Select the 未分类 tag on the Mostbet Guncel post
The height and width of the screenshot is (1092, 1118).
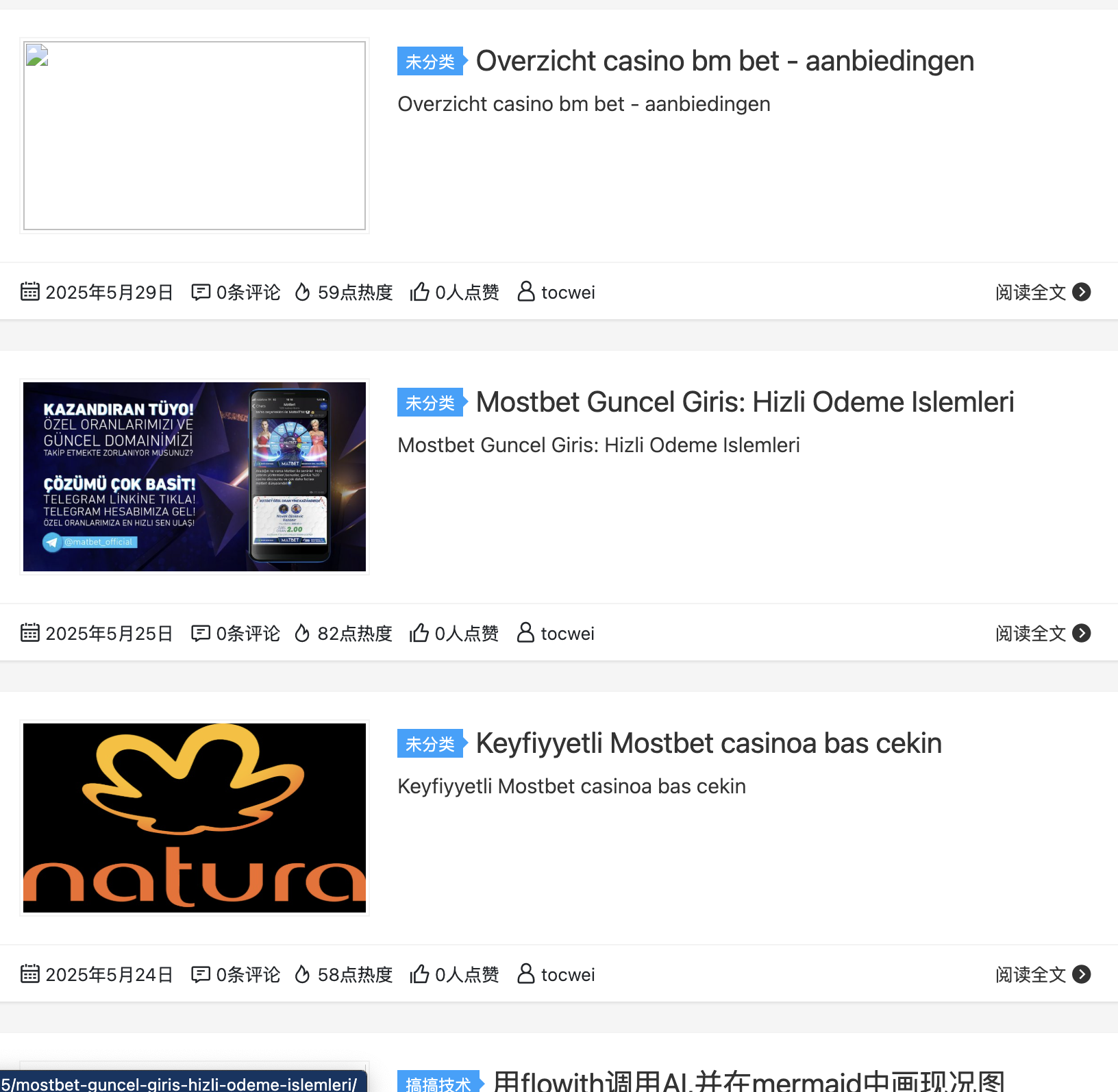430,403
